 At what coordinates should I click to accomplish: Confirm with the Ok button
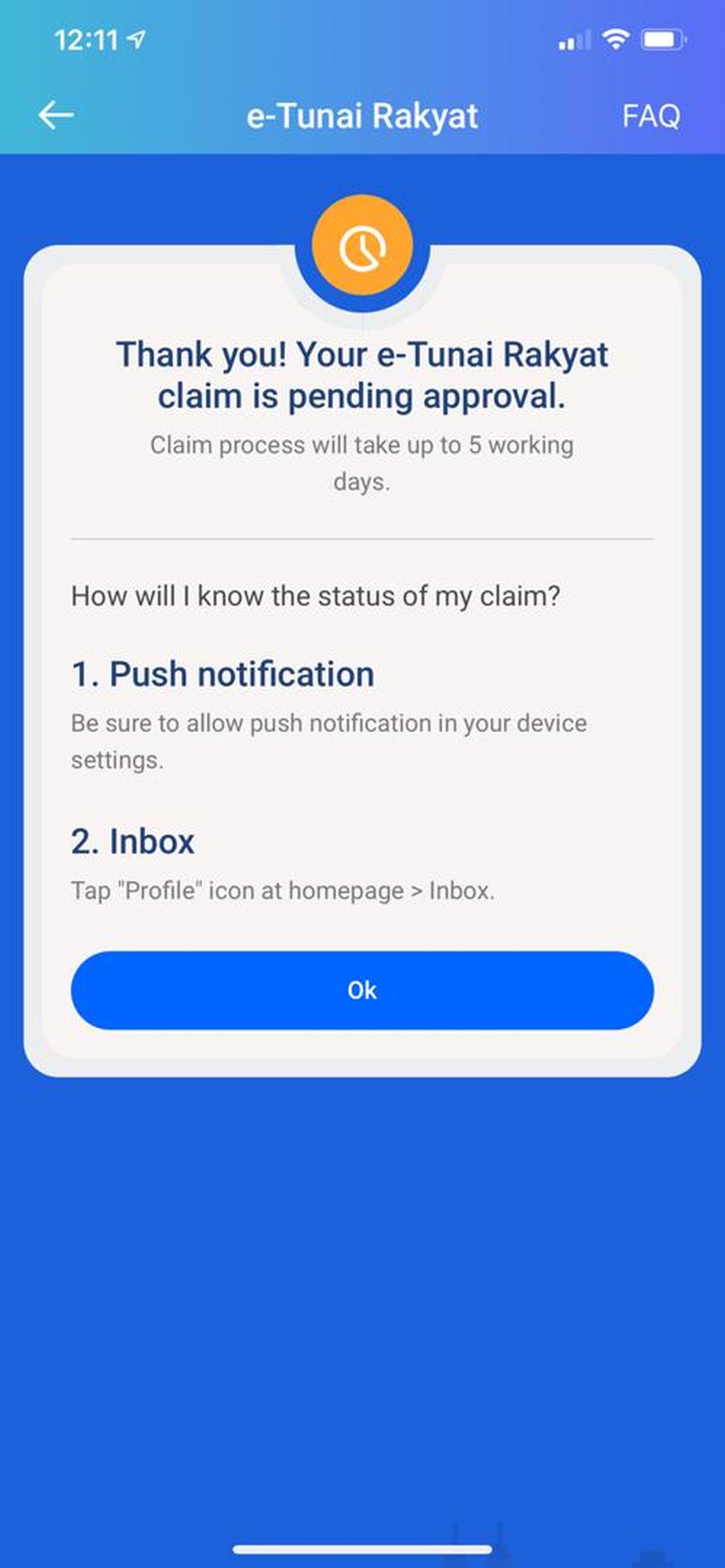362,990
